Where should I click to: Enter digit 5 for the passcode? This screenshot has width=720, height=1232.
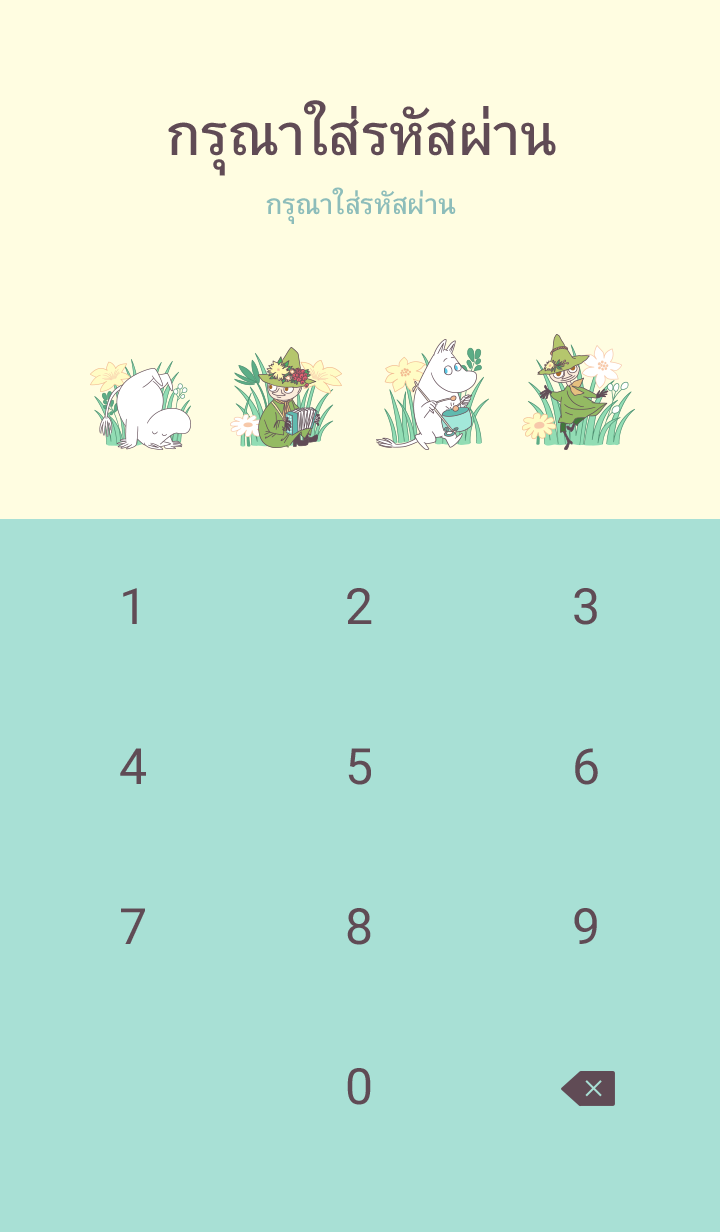(x=359, y=767)
